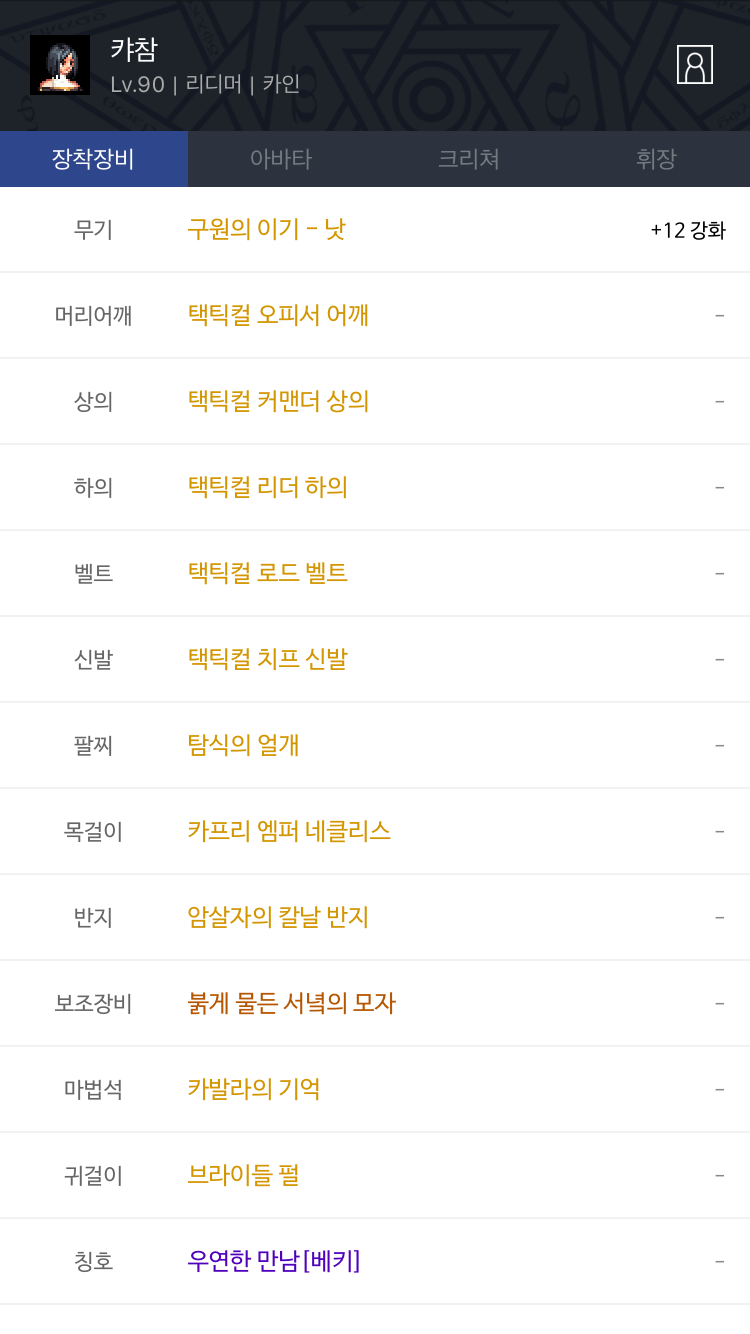750x1334 pixels.
Task: Open 택틱컬 커맨더 상의 item
Action: (278, 401)
